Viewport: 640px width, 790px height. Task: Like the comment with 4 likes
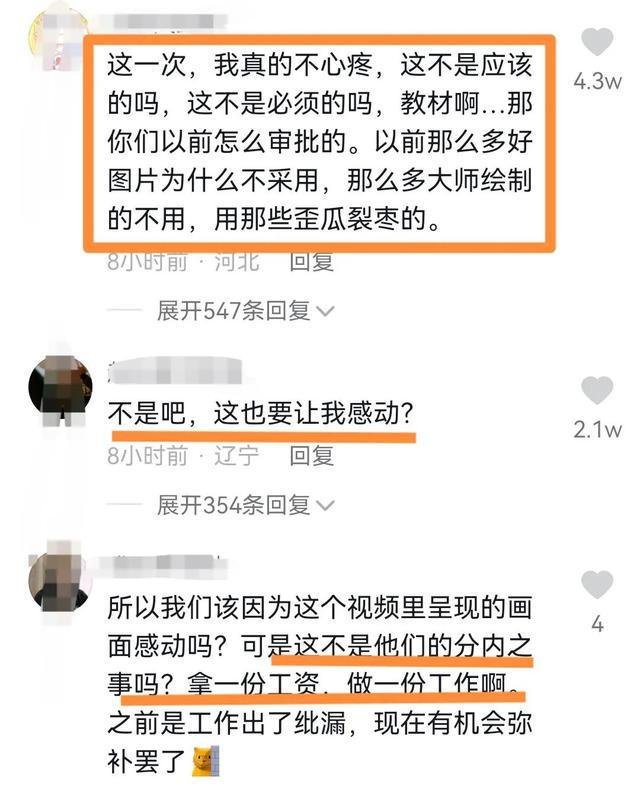597,585
